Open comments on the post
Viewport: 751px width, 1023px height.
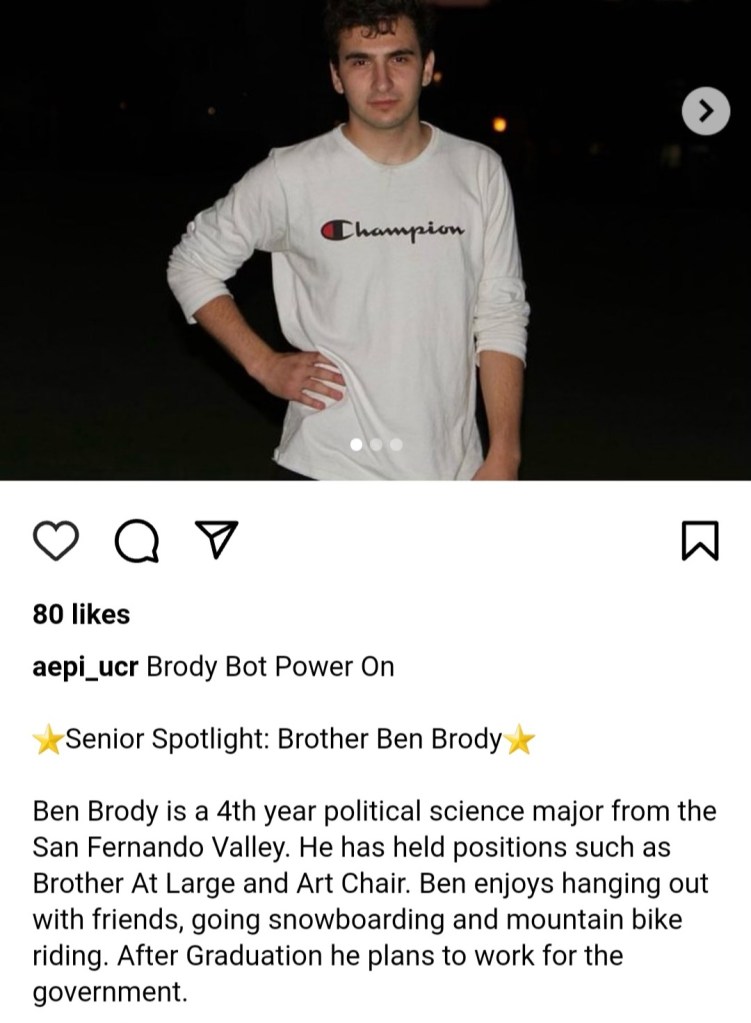(x=134, y=541)
